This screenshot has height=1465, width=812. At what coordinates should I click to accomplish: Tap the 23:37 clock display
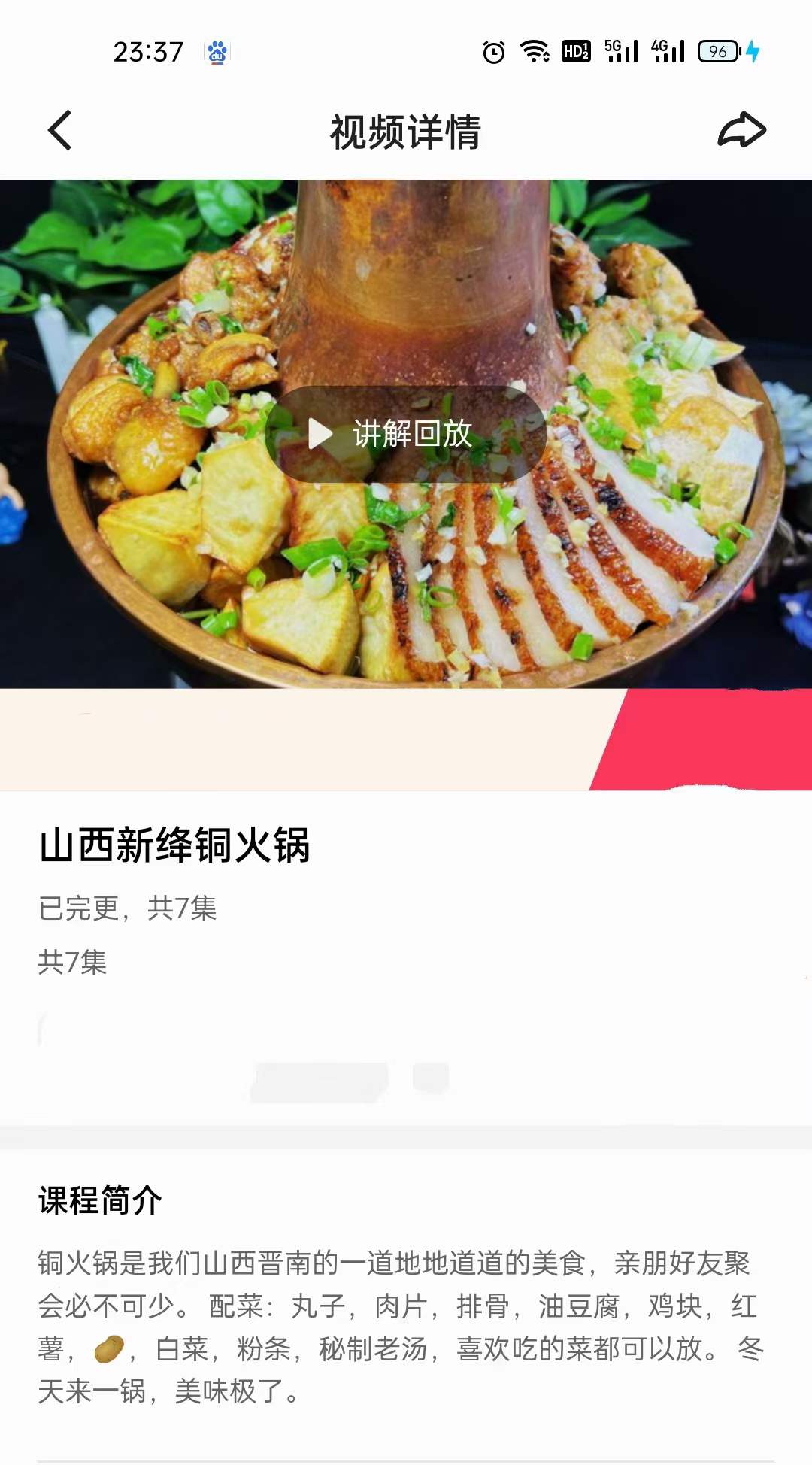pyautogui.click(x=147, y=51)
